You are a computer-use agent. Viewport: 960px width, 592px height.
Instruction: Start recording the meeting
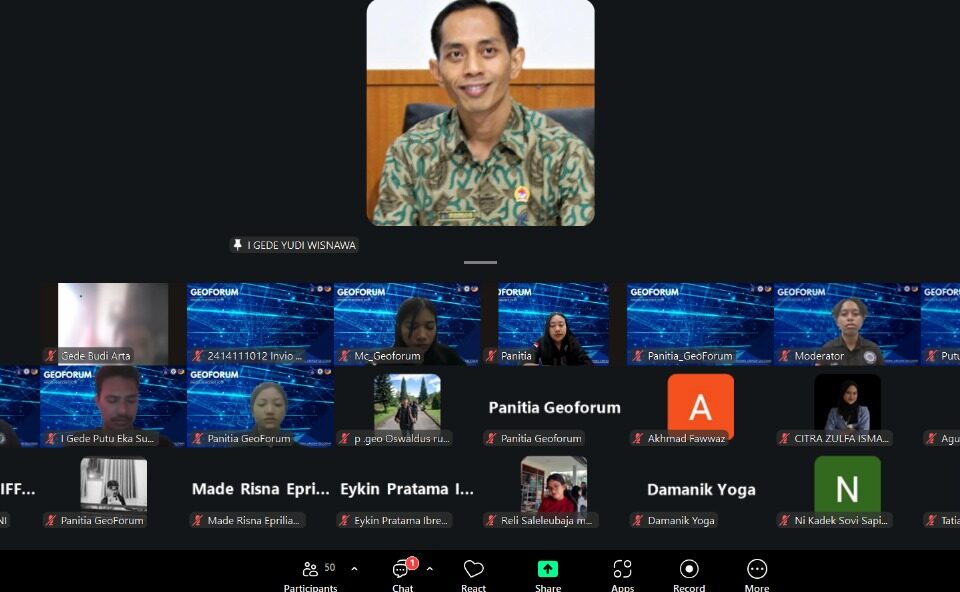689,573
